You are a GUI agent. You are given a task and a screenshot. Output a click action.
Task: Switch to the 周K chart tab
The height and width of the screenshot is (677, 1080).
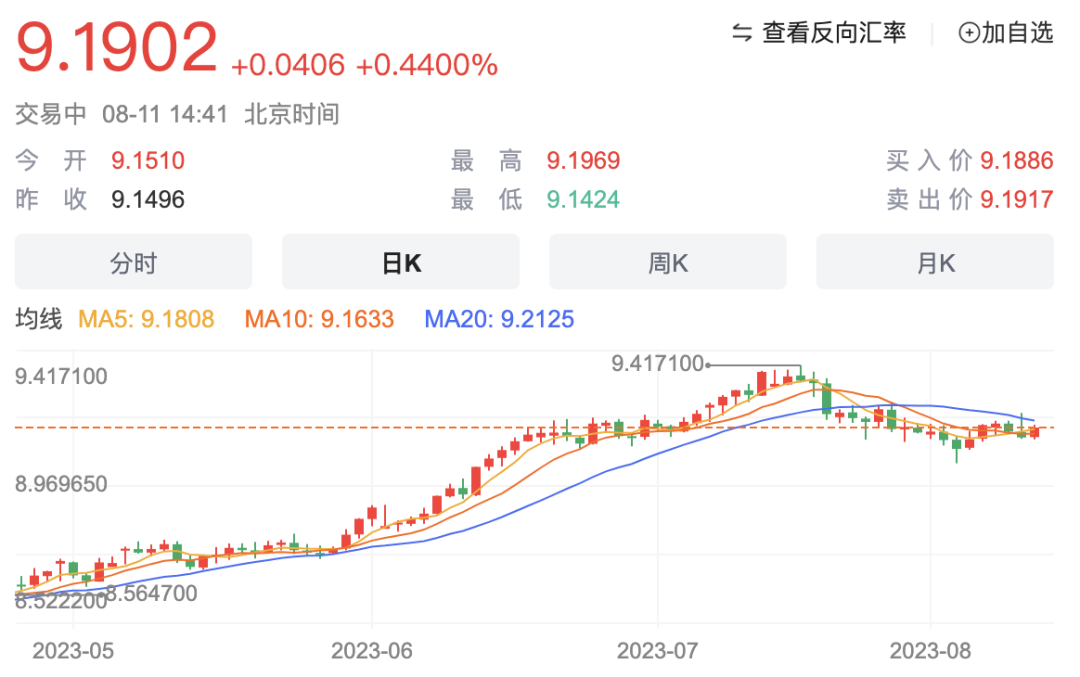coord(667,262)
